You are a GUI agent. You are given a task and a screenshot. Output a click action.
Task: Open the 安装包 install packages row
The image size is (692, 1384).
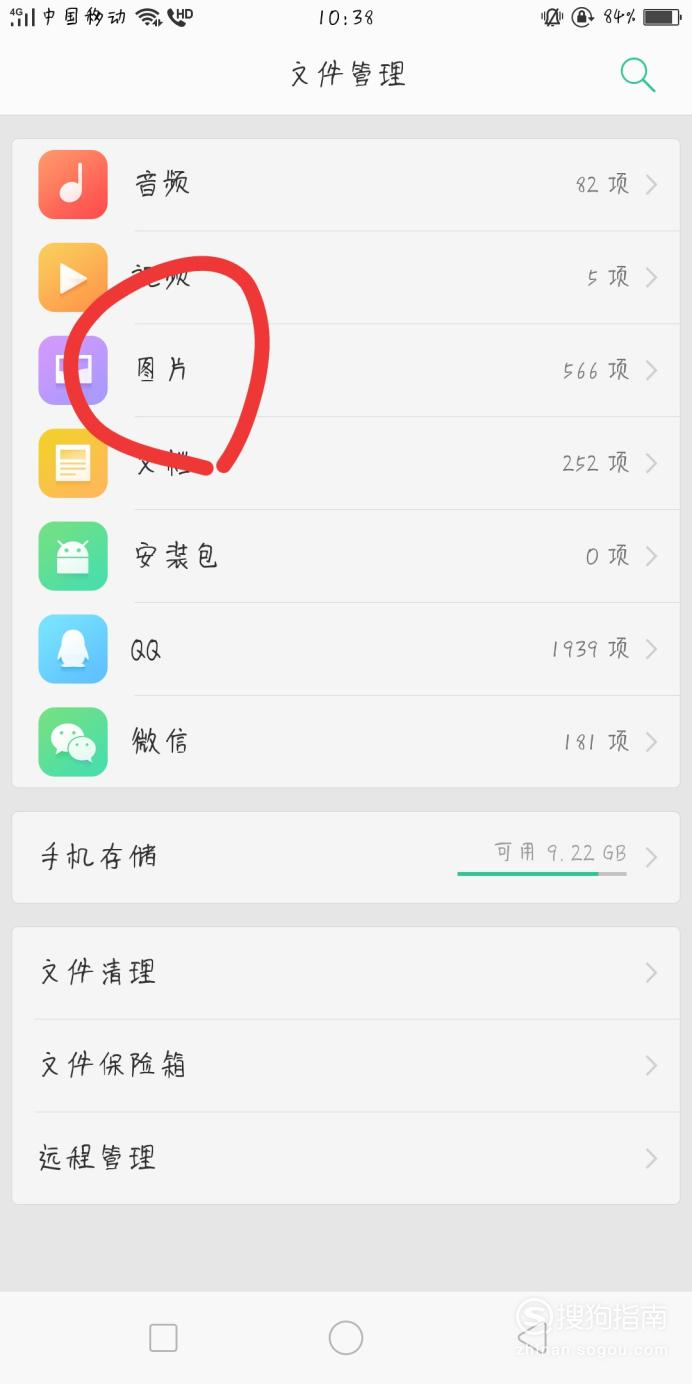point(346,556)
